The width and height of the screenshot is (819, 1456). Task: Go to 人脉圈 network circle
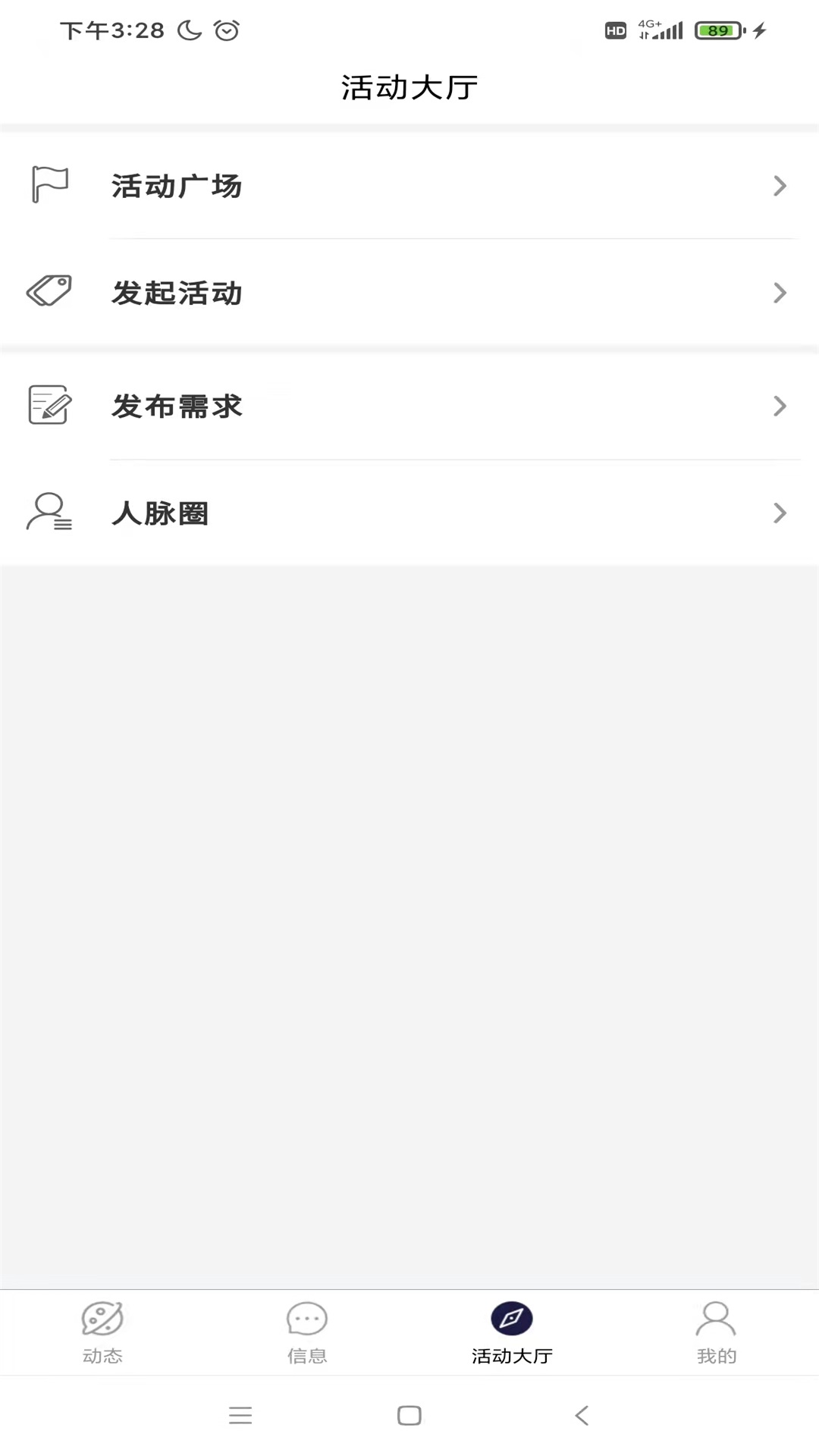pyautogui.click(x=409, y=513)
